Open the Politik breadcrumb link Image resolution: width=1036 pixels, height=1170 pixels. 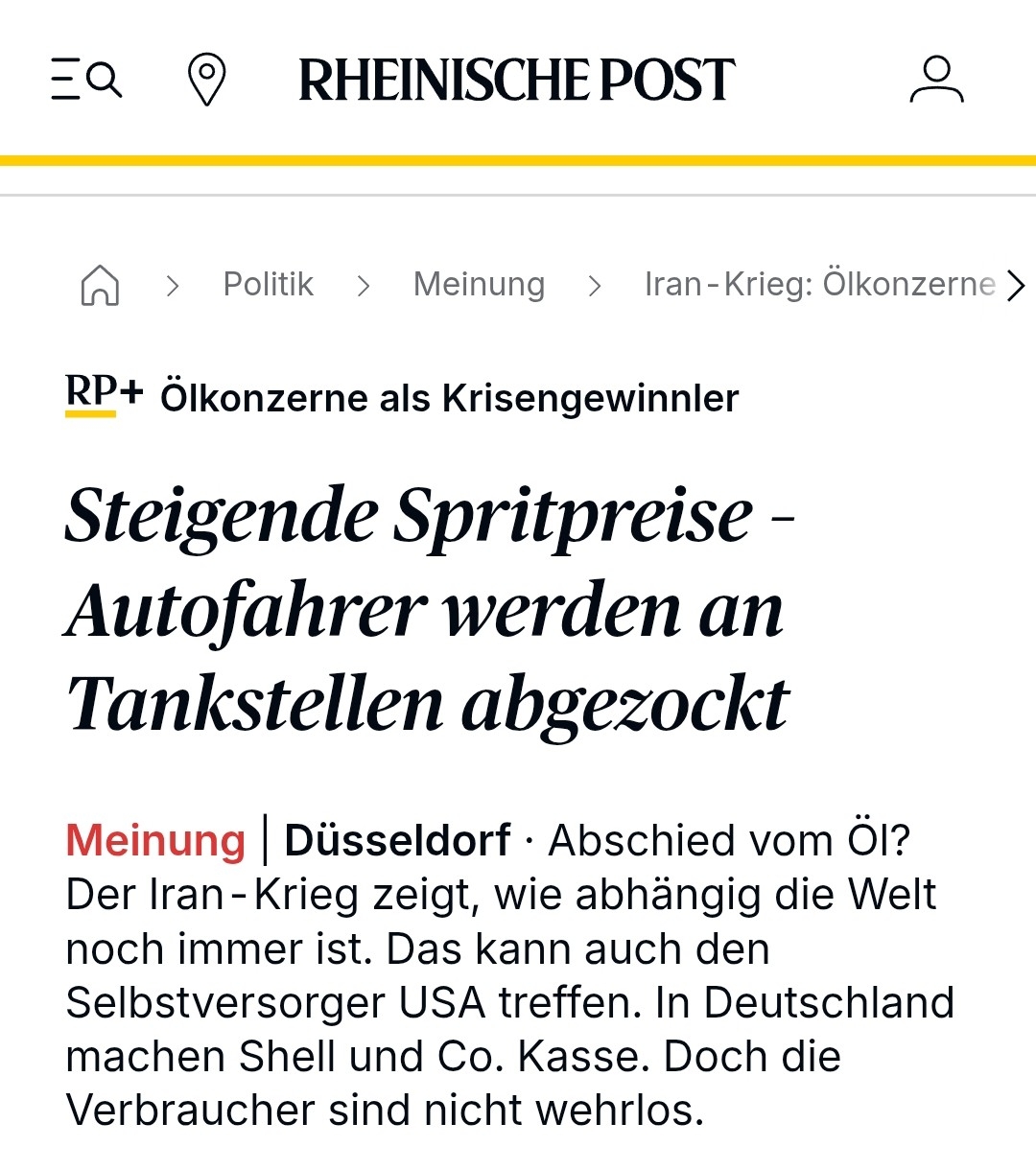(x=268, y=285)
